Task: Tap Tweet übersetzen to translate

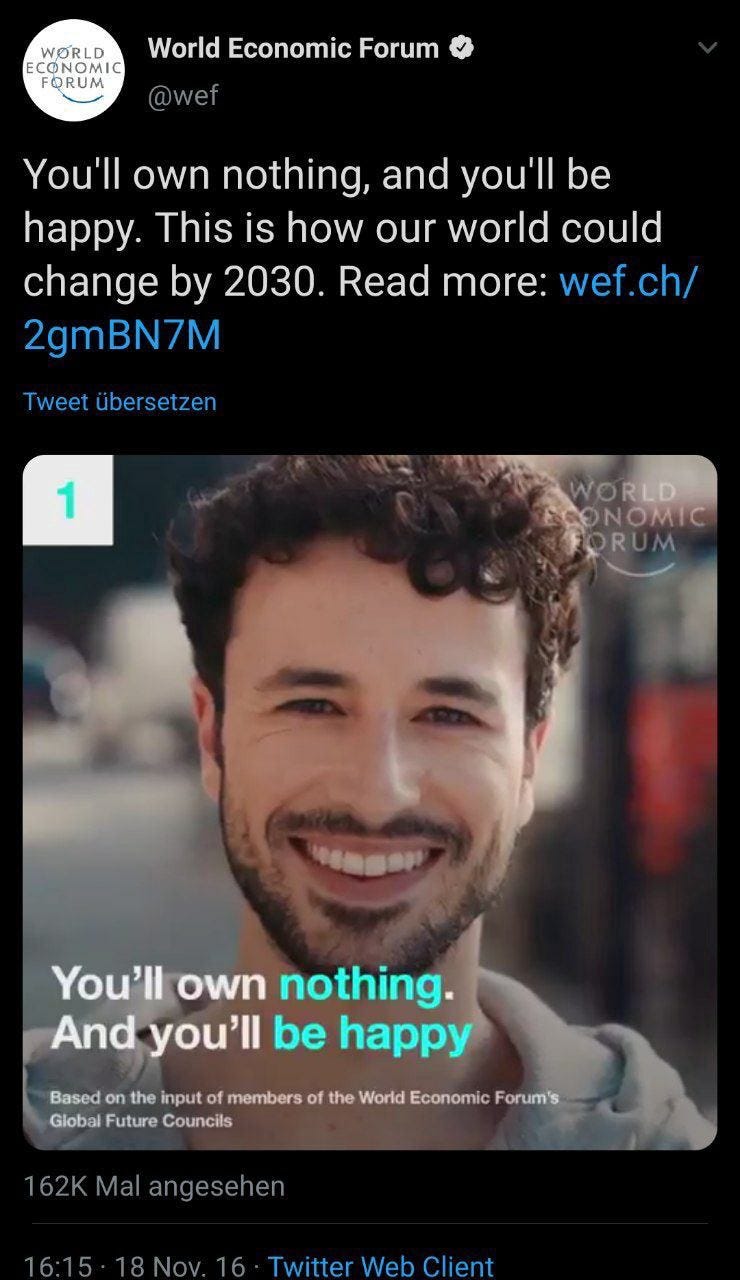Action: click(119, 401)
